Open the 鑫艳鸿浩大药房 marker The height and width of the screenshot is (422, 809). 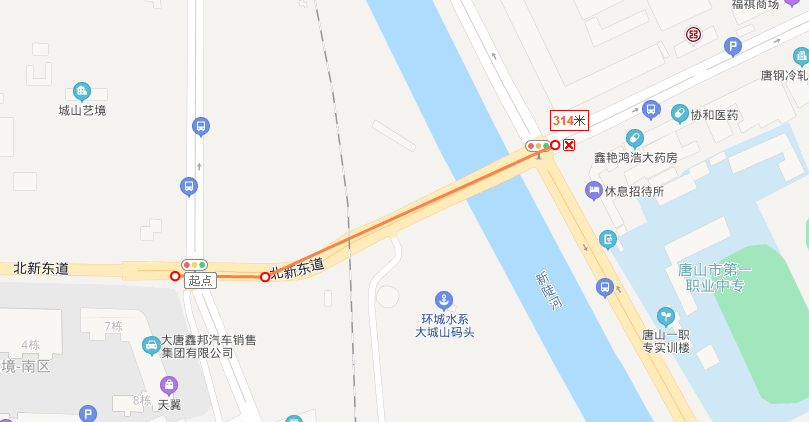[633, 138]
